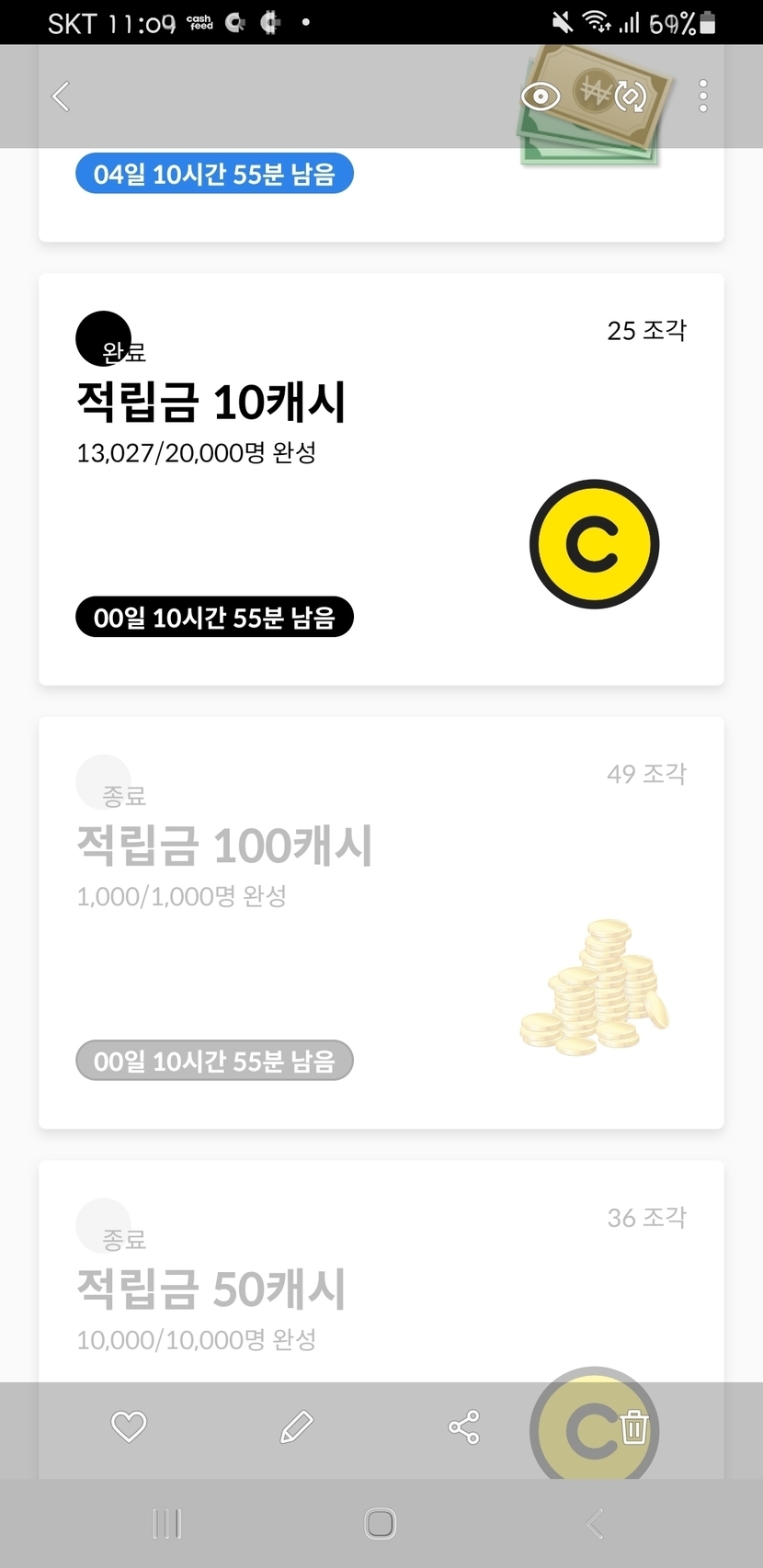
Task: Open the three-dot overflow menu
Action: [x=703, y=97]
